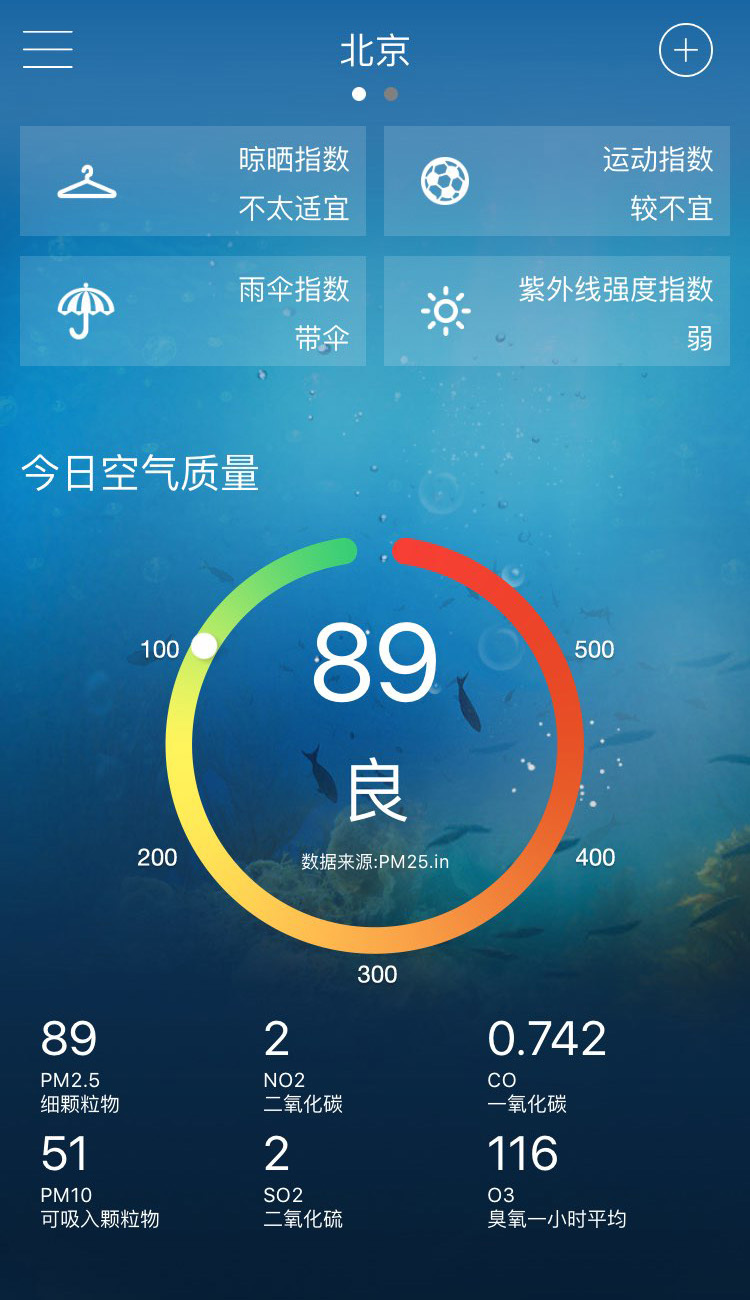Select the second page indicator dot
This screenshot has height=1300, width=750.
pos(391,94)
